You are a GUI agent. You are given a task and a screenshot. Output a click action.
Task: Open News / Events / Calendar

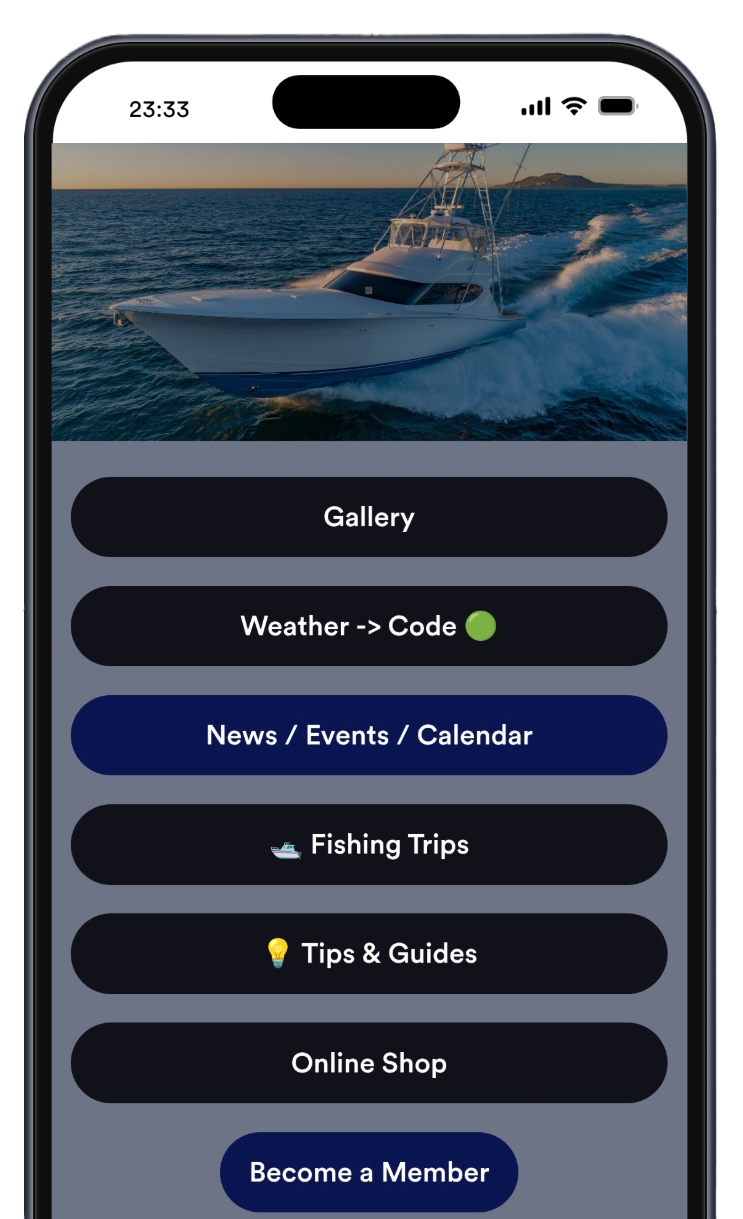pos(368,735)
